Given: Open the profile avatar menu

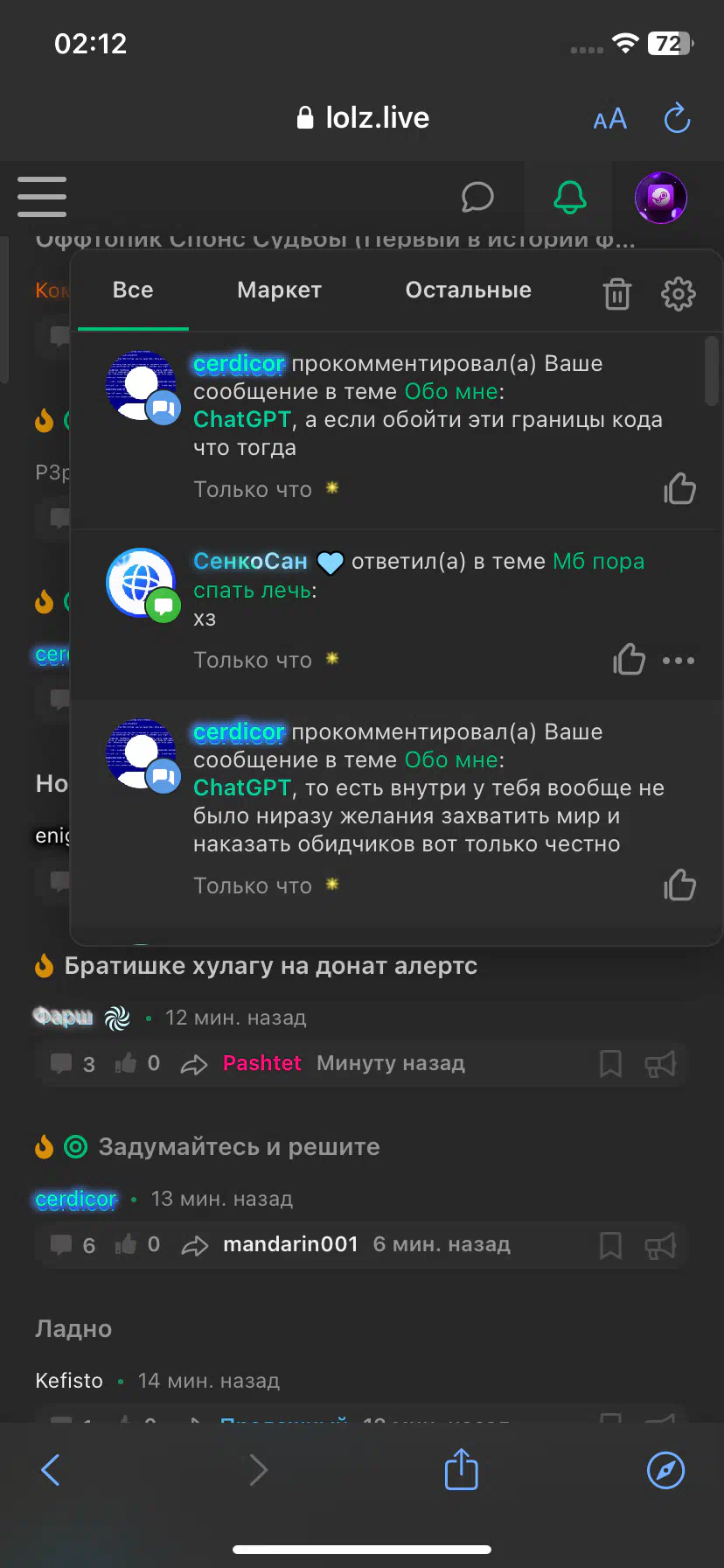Looking at the screenshot, I should 661,198.
